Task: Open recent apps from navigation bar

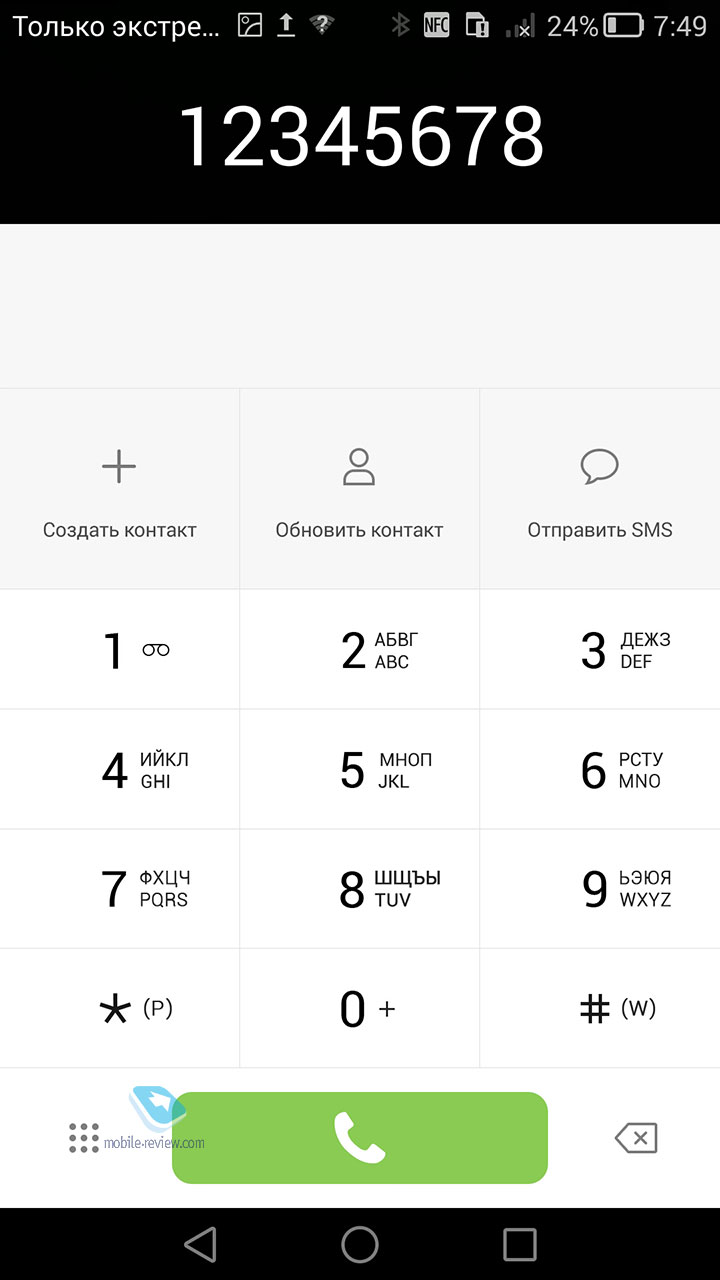Action: [520, 1245]
